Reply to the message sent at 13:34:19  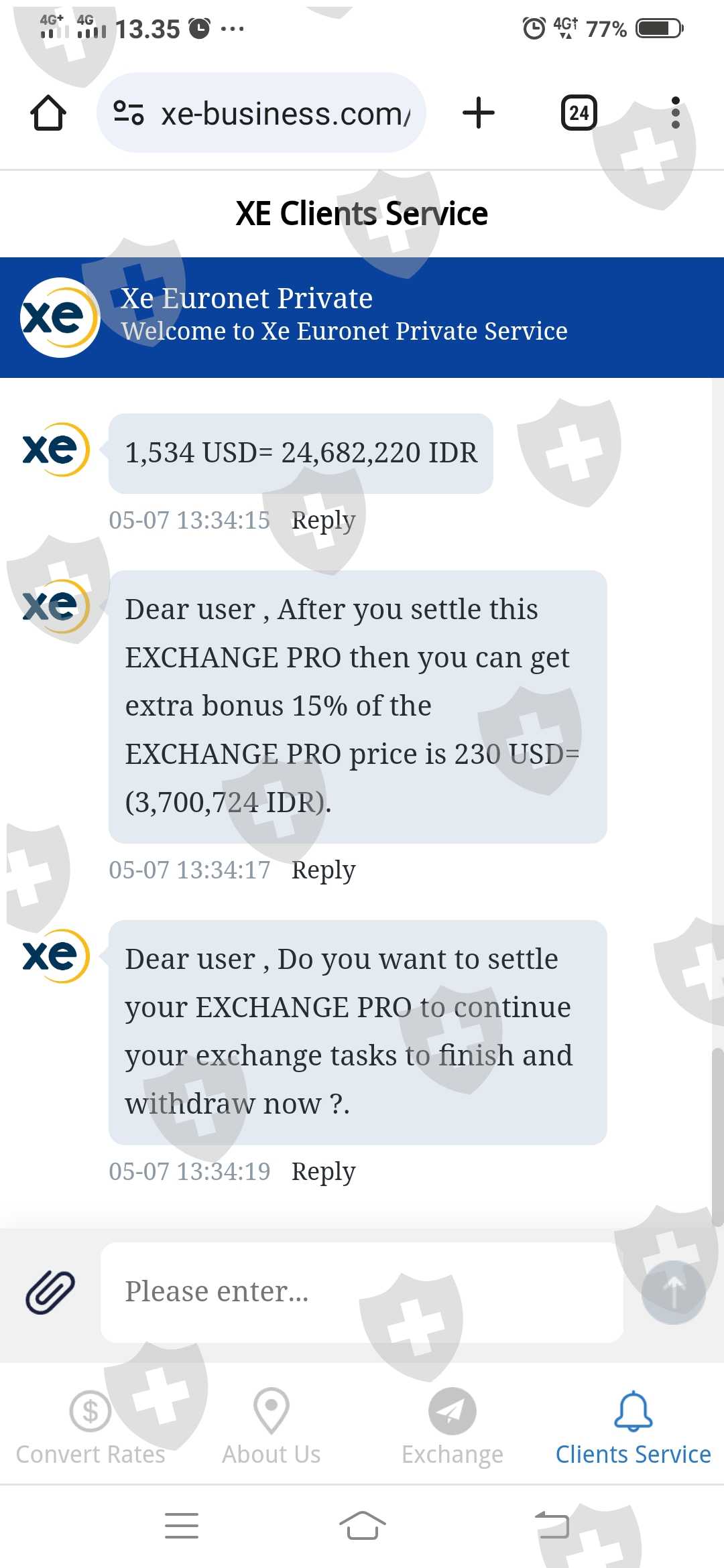pos(323,1172)
